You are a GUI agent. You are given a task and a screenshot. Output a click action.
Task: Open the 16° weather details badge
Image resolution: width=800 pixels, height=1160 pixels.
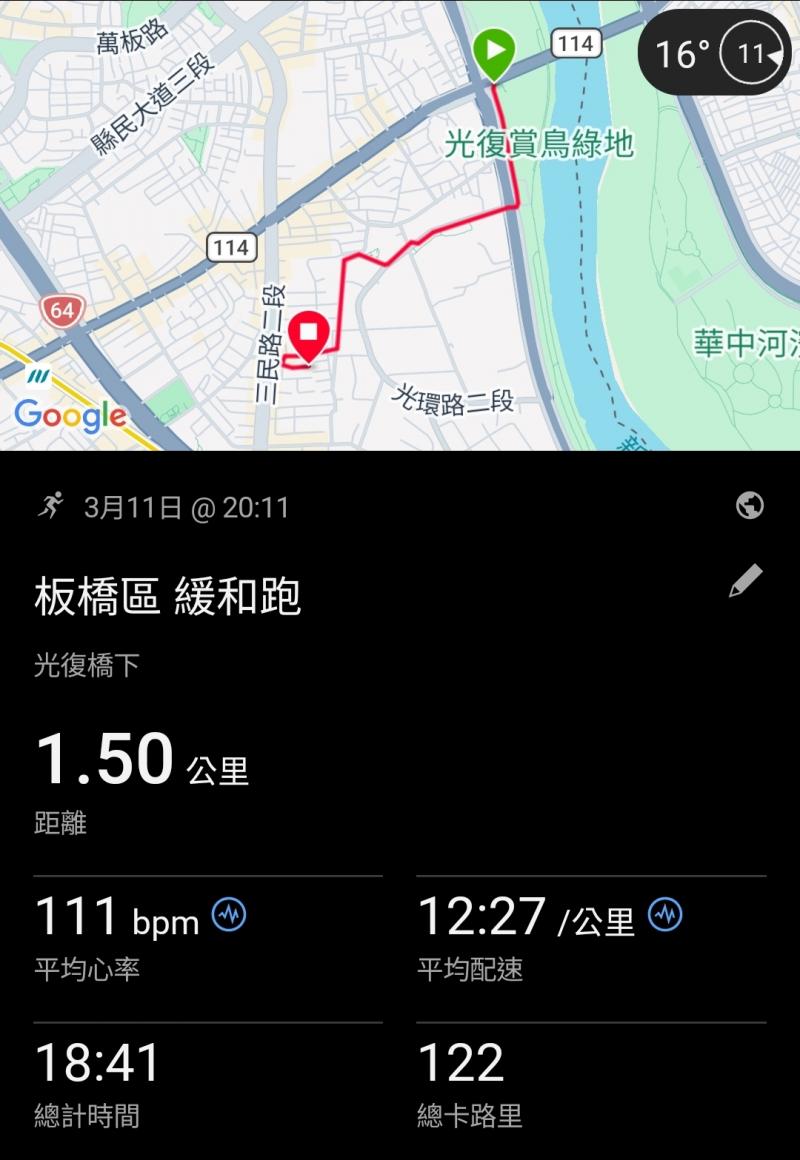click(713, 53)
